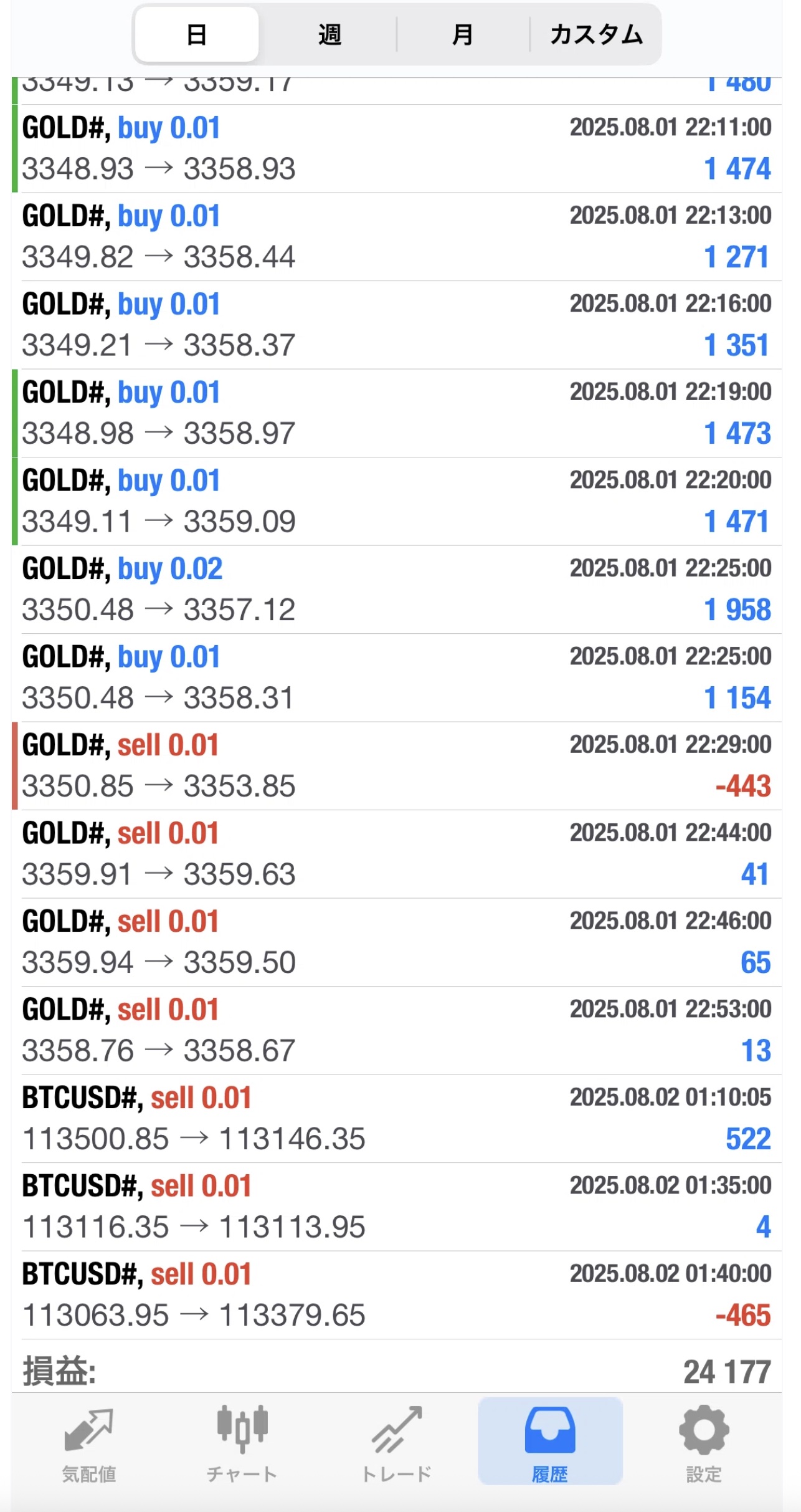801x1512 pixels.
Task: View the GOLD# sell trade closed at 22:46:00
Action: click(396, 942)
